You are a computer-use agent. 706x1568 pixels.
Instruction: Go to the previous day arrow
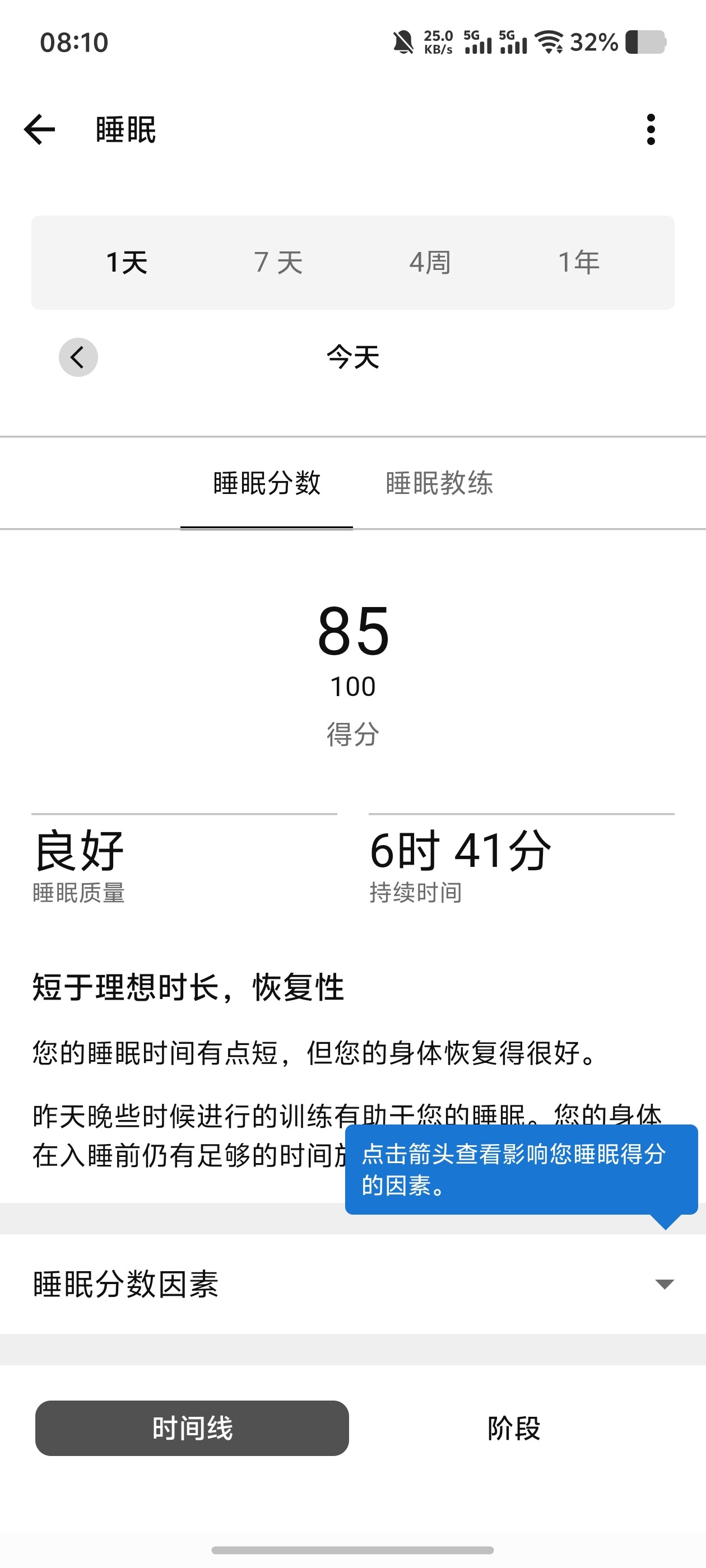(x=78, y=357)
